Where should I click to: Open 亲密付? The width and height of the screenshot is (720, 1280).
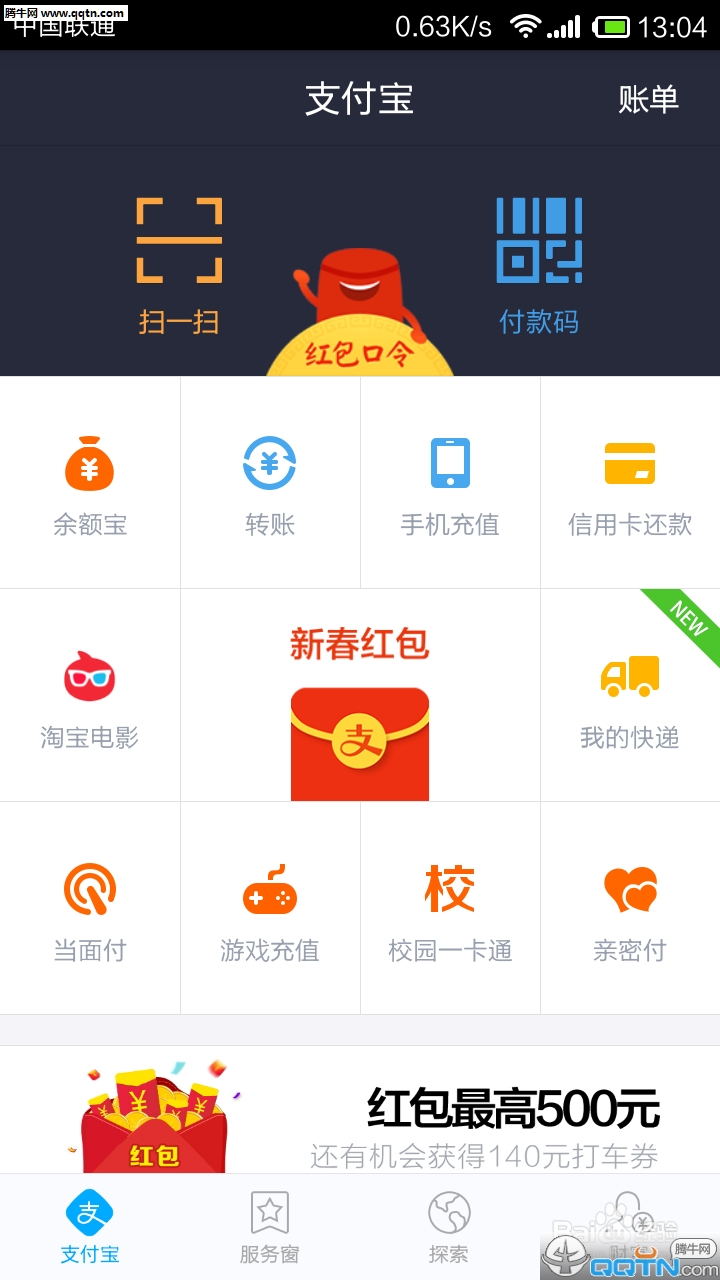(630, 909)
